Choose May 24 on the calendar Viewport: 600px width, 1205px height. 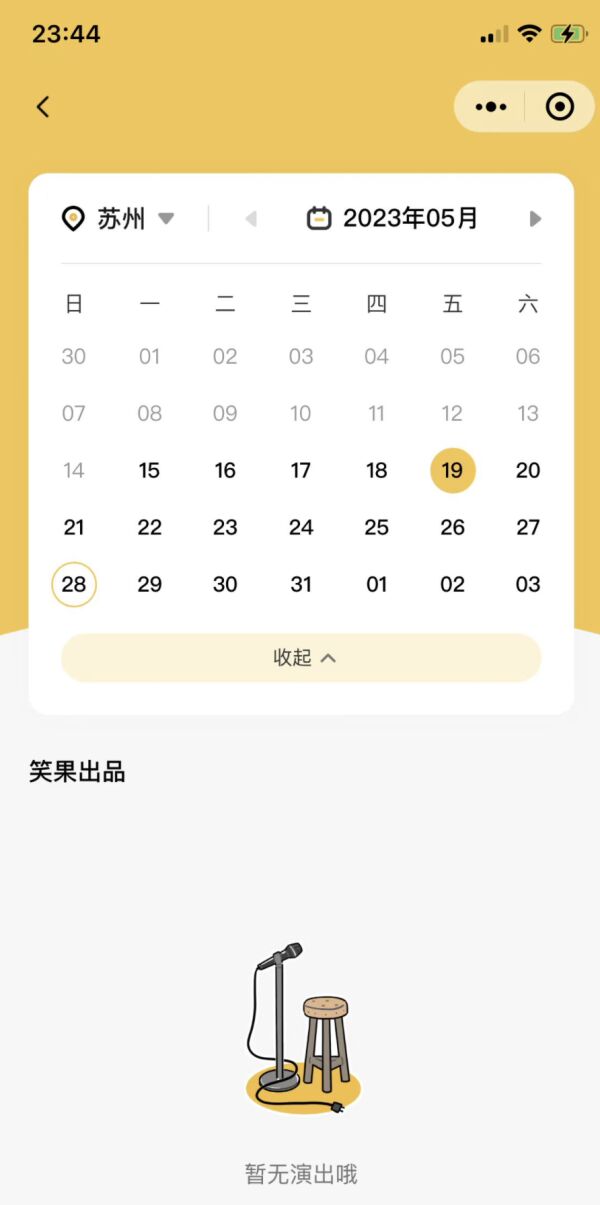(x=301, y=528)
